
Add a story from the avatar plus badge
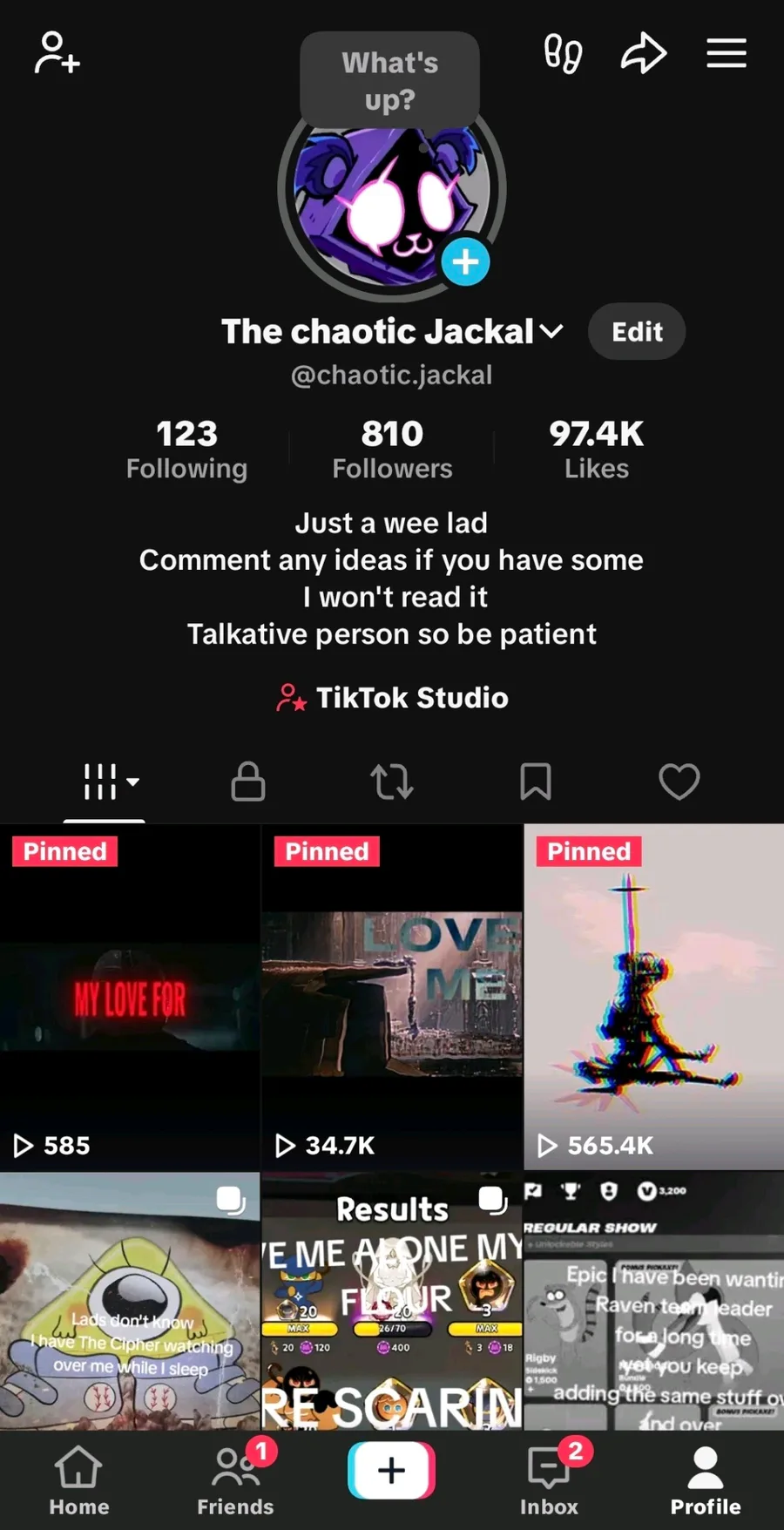pos(465,261)
